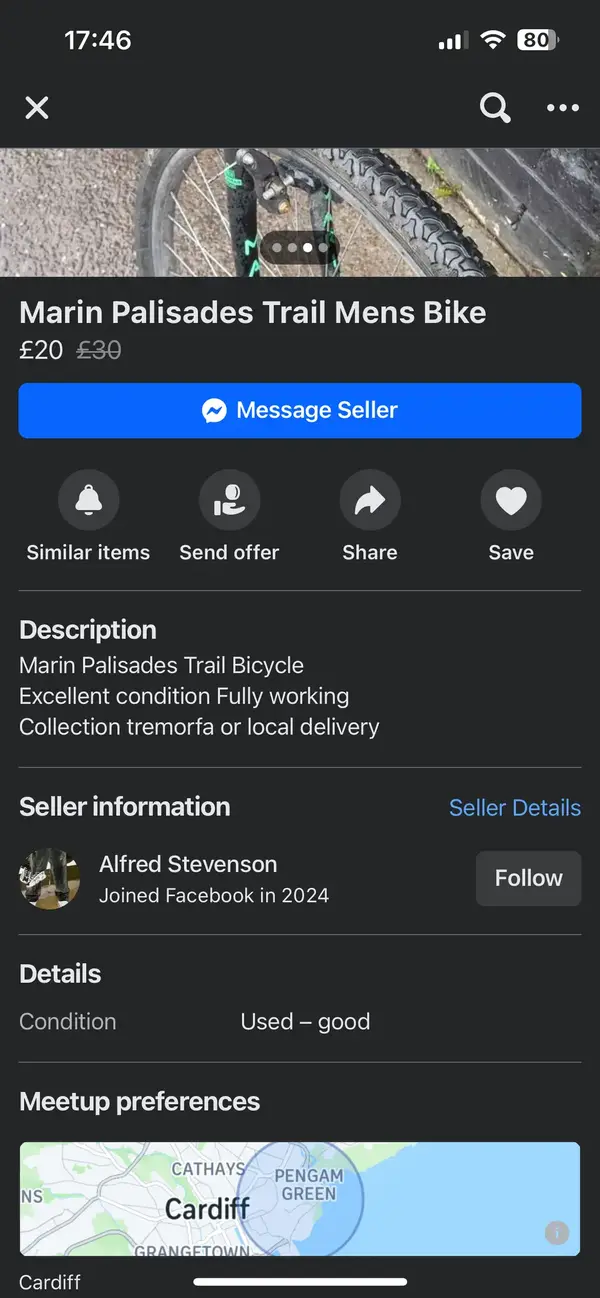Send an offer to the seller

pyautogui.click(x=229, y=500)
